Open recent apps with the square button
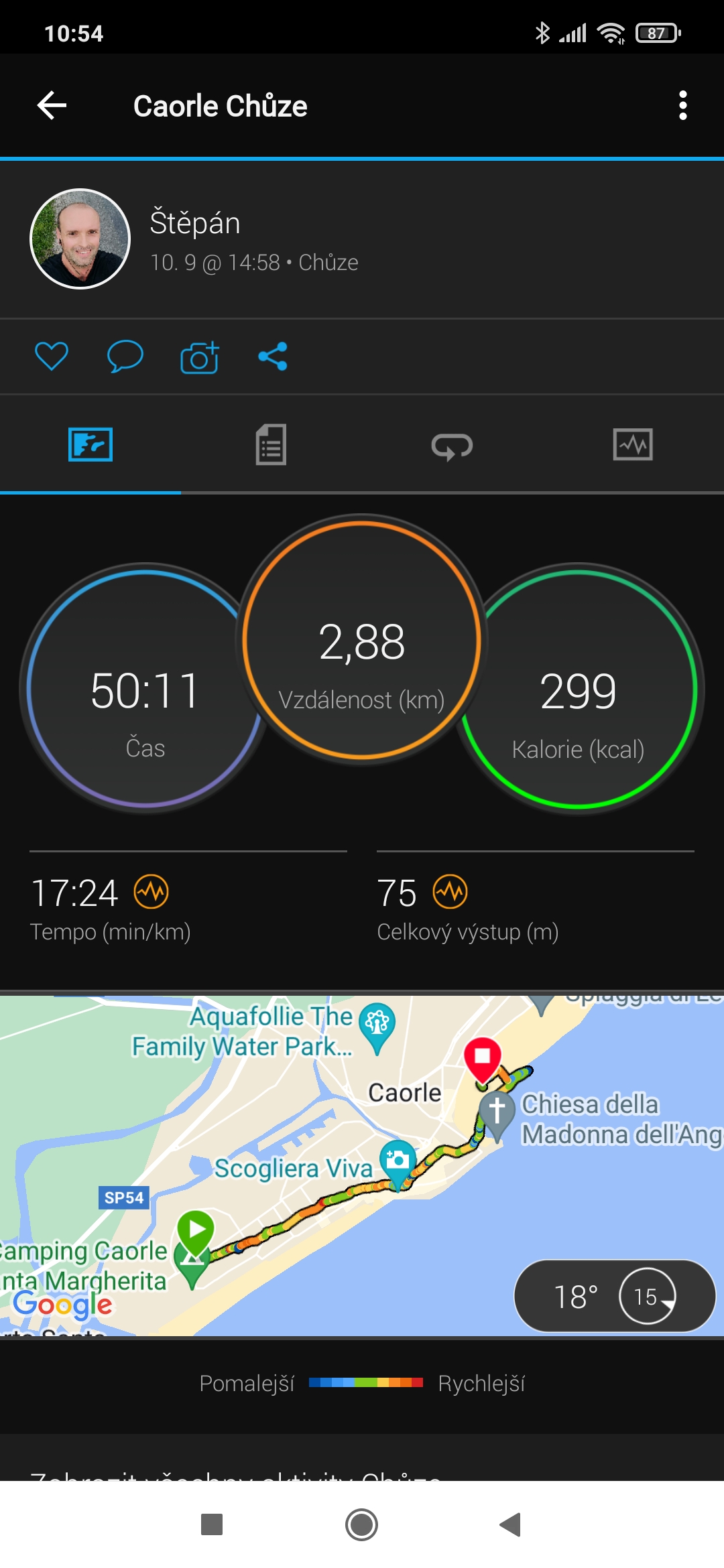This screenshot has width=724, height=1568. (212, 1525)
